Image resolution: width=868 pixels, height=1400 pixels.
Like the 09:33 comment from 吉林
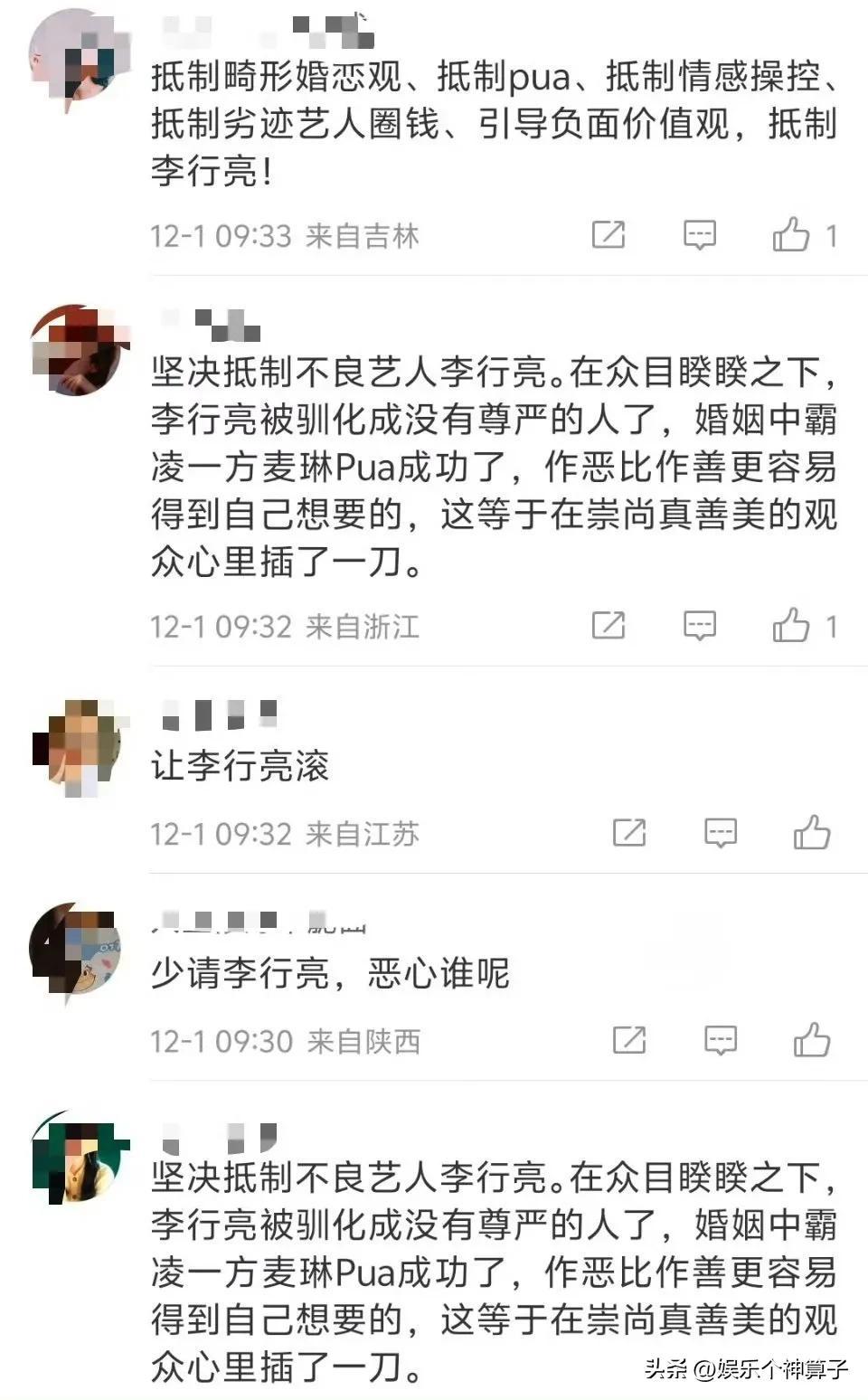click(791, 234)
